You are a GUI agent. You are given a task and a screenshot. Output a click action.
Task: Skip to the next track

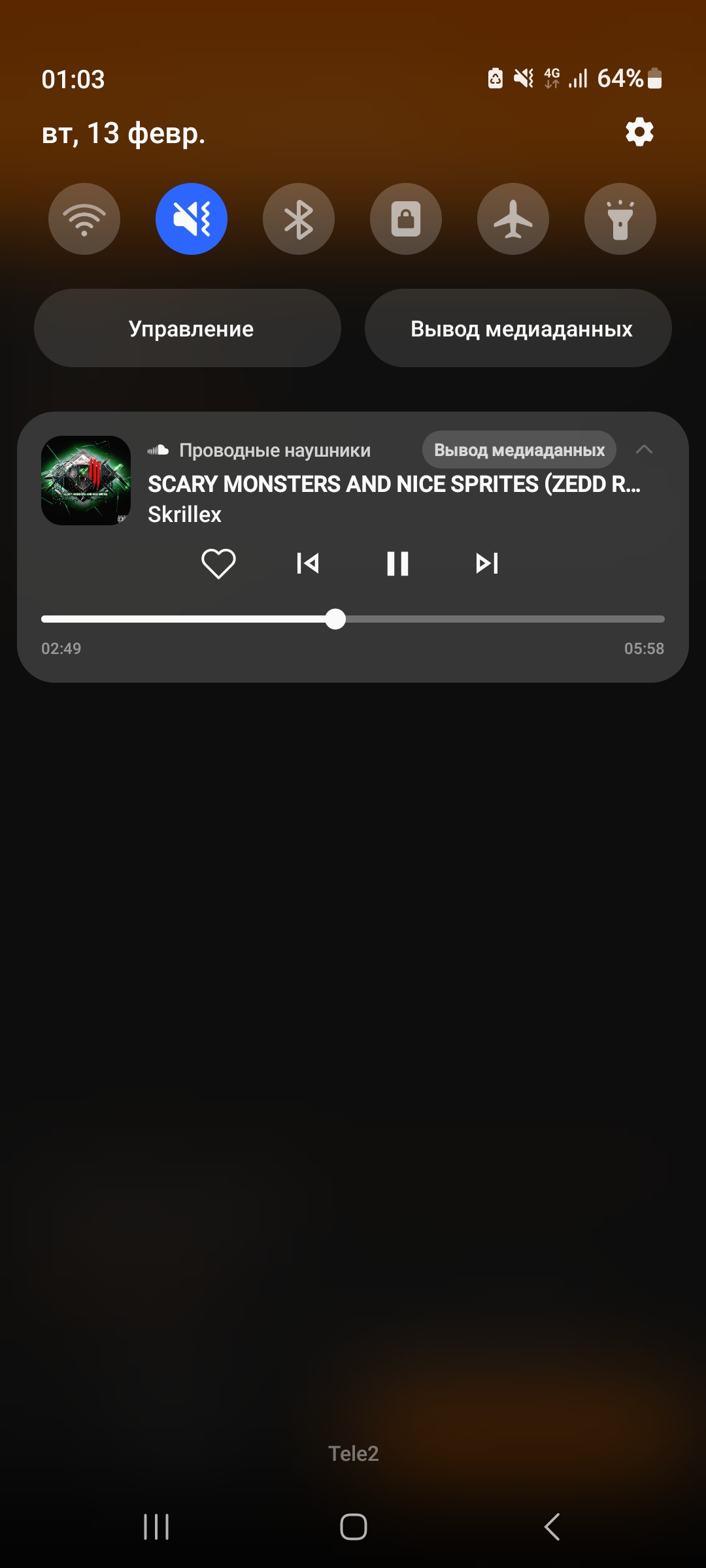point(487,563)
